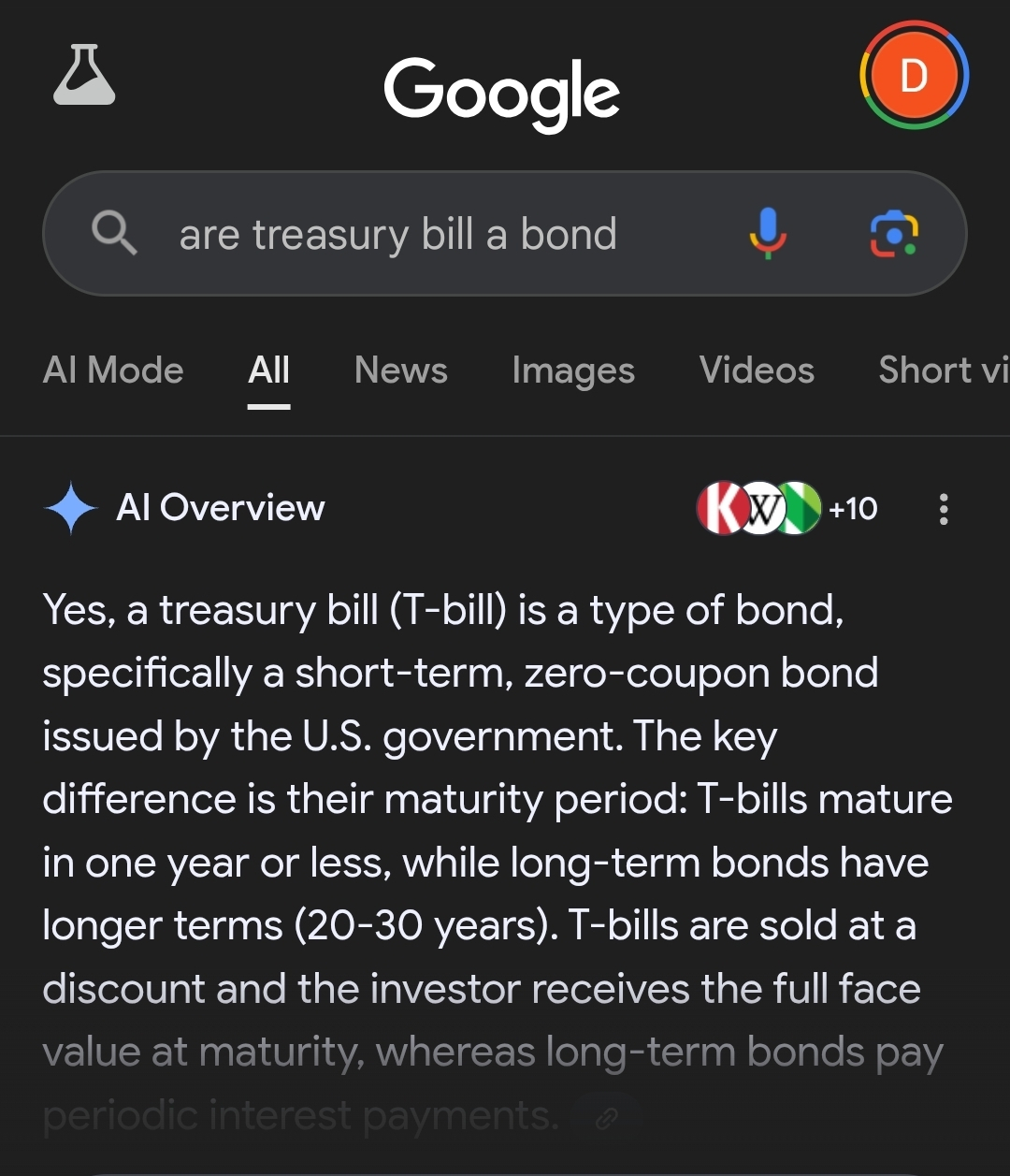
Task: Open Search Labs flask icon
Action: pos(84,75)
